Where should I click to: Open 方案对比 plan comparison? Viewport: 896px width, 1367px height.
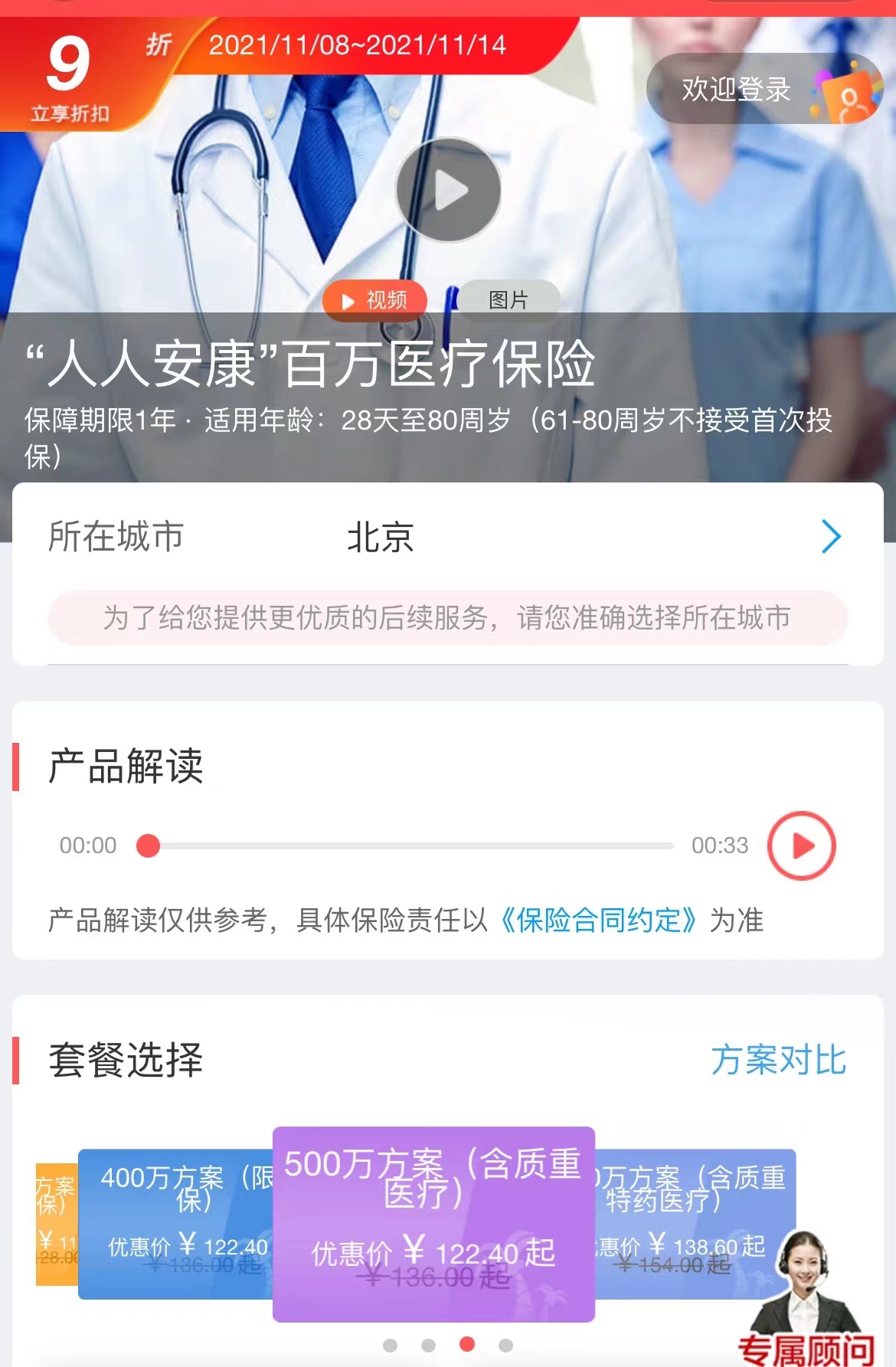(x=778, y=1061)
